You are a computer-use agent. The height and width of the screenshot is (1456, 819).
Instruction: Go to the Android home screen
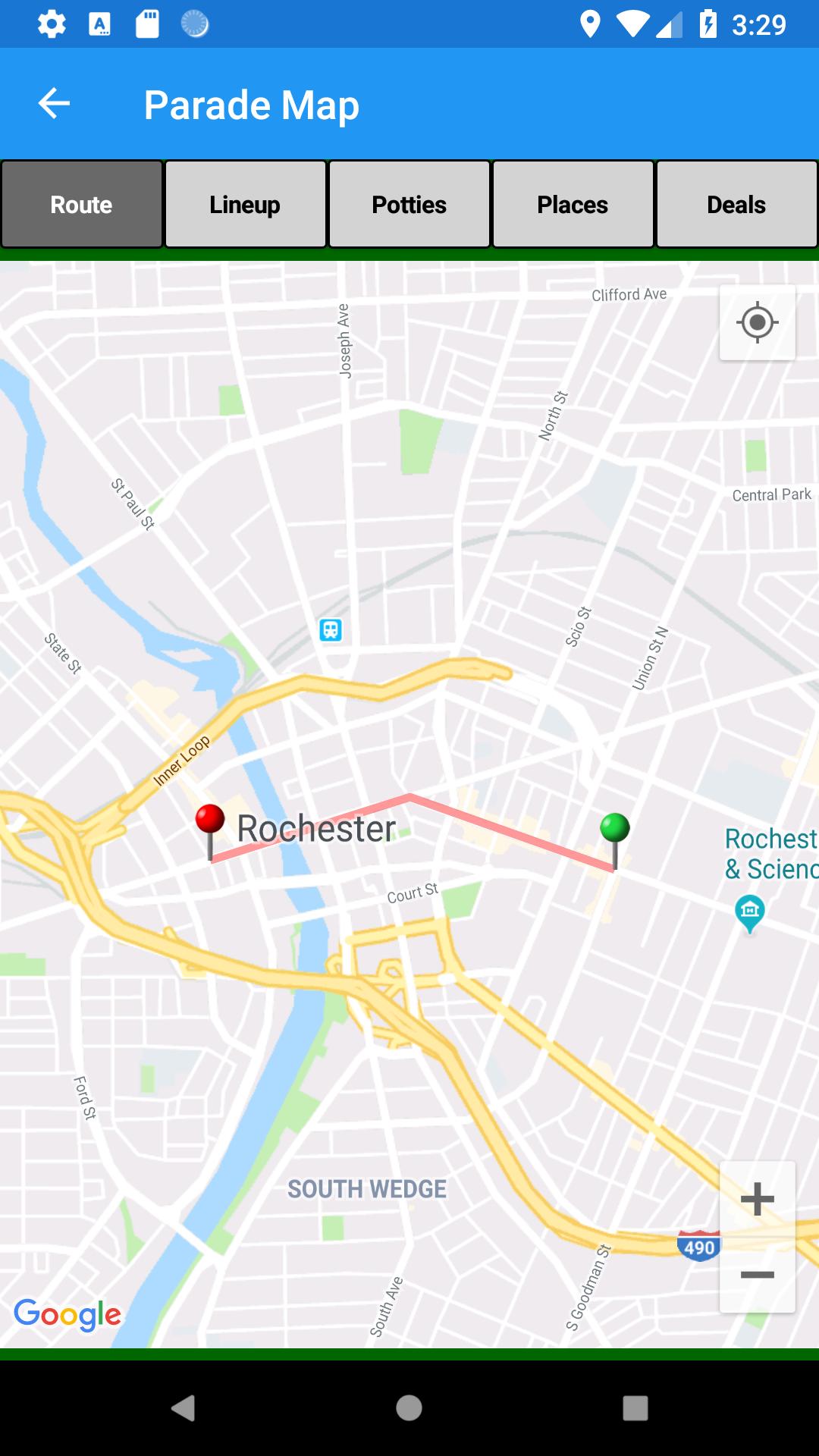(x=409, y=1408)
